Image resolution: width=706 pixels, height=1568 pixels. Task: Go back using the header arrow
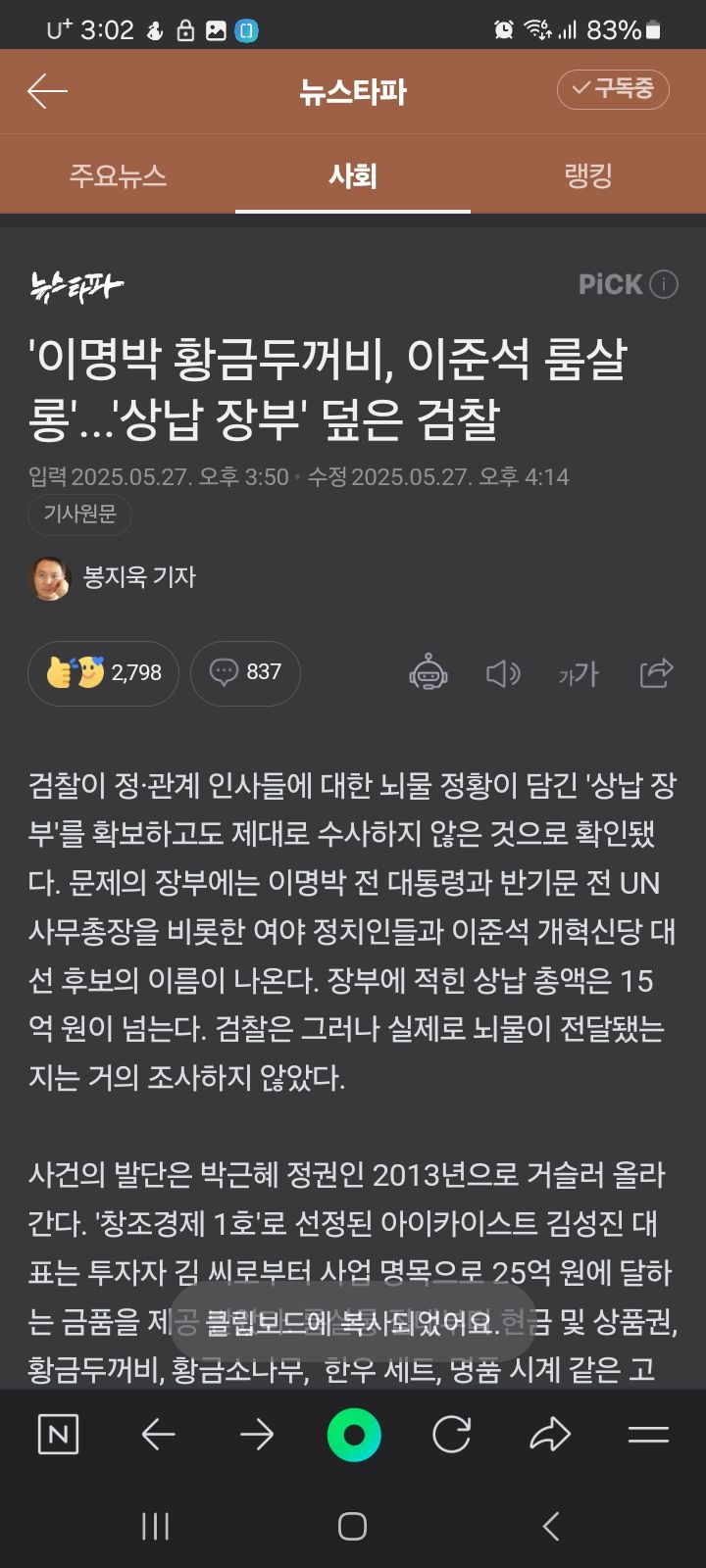point(47,91)
